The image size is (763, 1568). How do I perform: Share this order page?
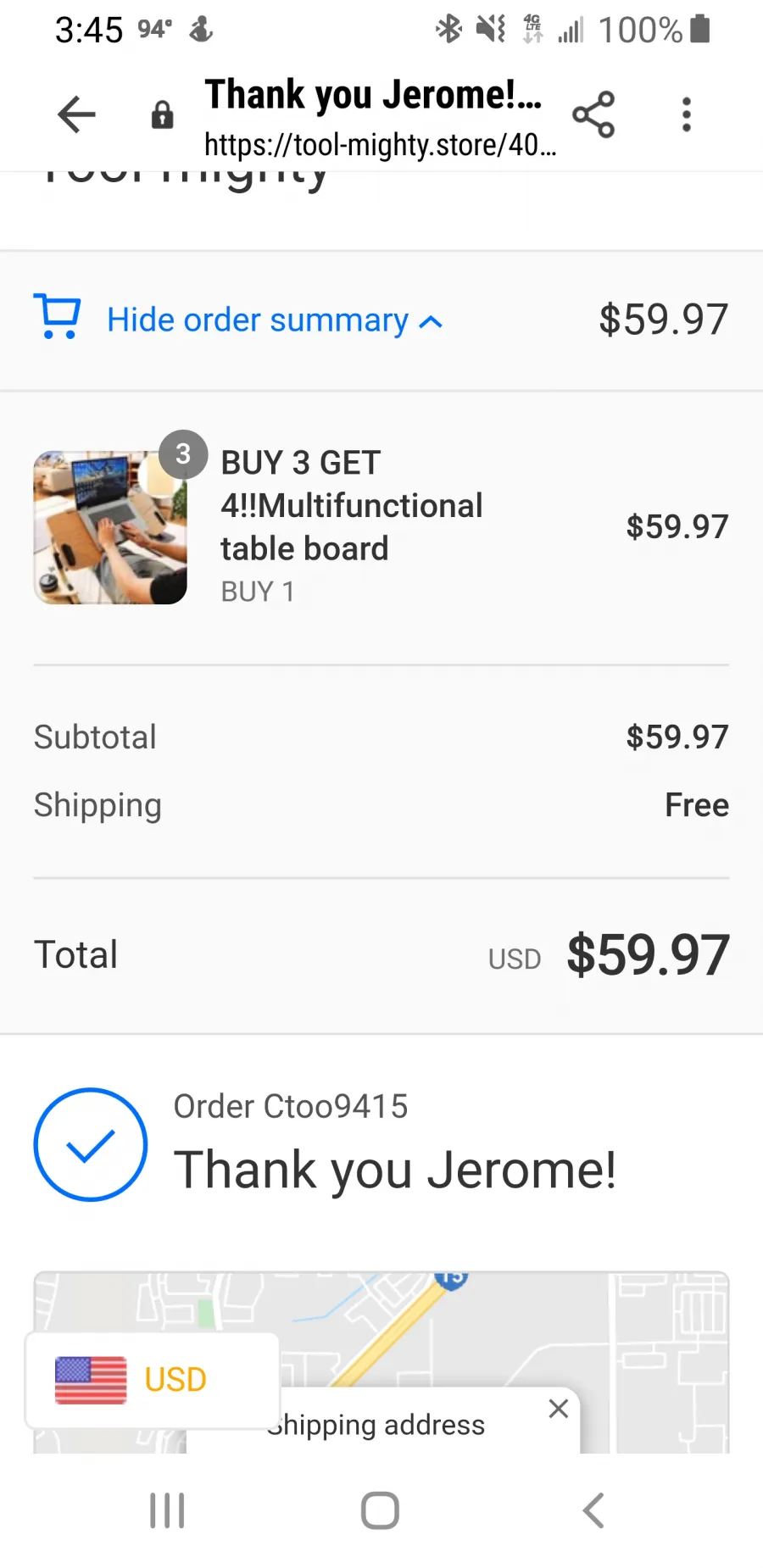(593, 114)
